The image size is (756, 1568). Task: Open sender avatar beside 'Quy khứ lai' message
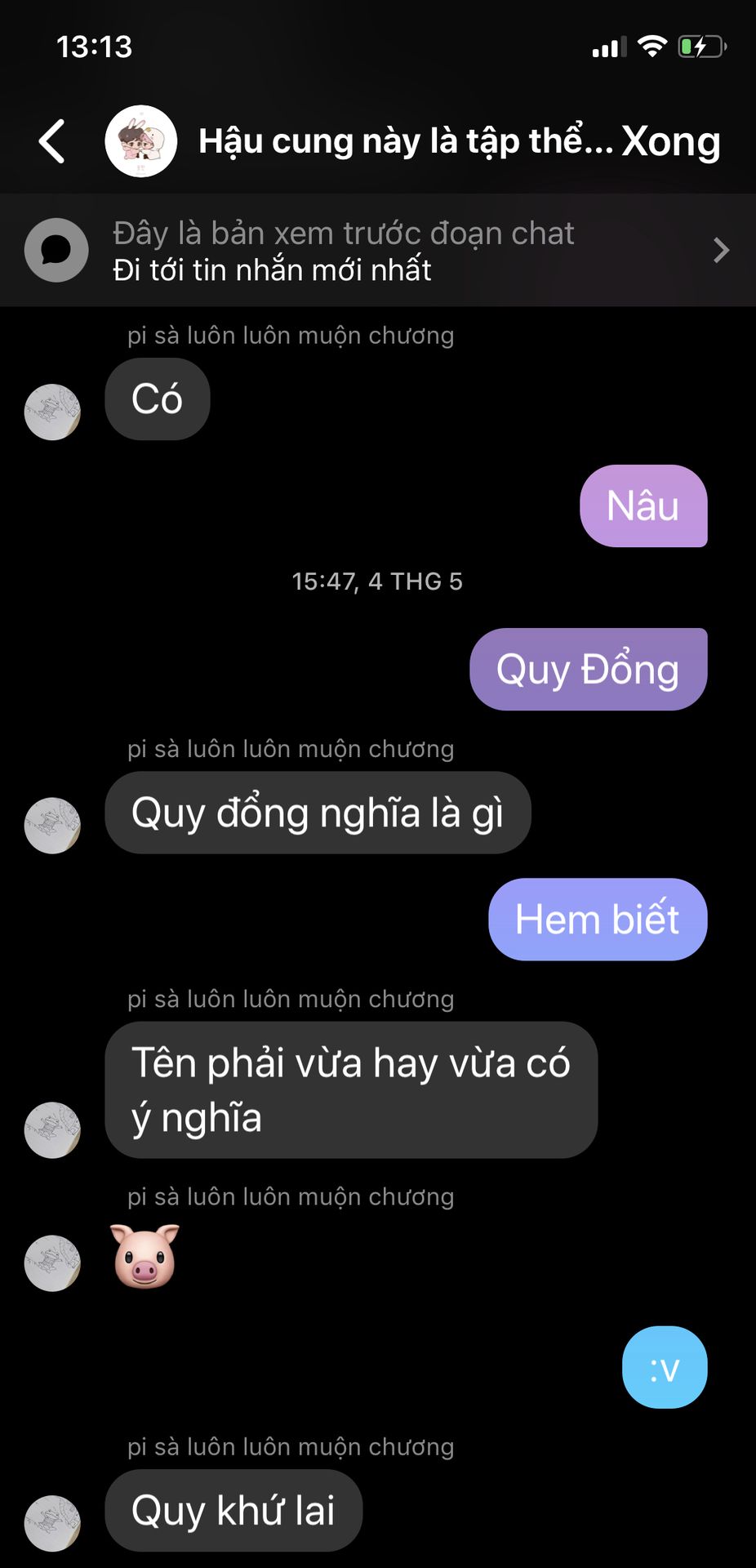coord(52,1523)
